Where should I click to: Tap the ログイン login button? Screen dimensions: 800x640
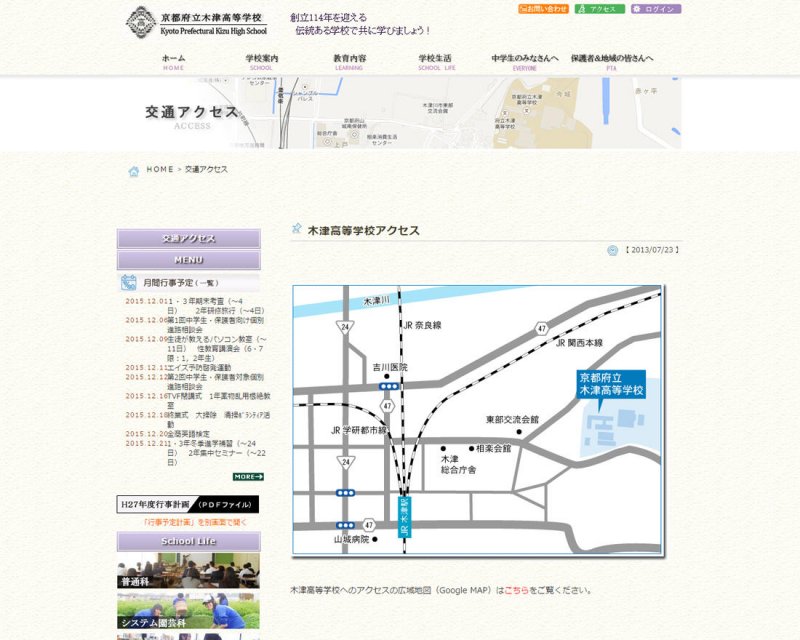click(655, 9)
